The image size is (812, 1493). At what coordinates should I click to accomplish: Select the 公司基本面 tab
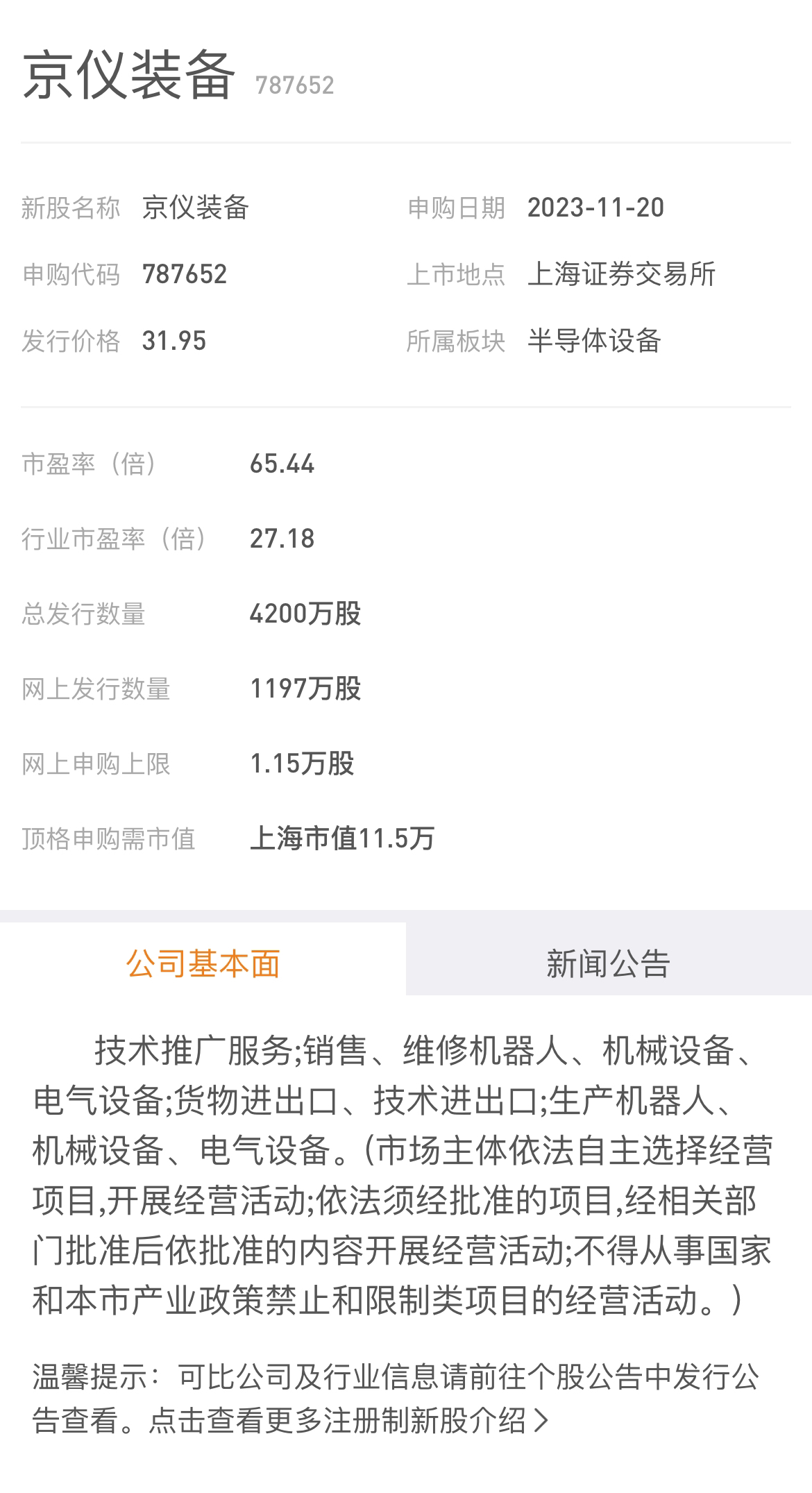[x=203, y=963]
